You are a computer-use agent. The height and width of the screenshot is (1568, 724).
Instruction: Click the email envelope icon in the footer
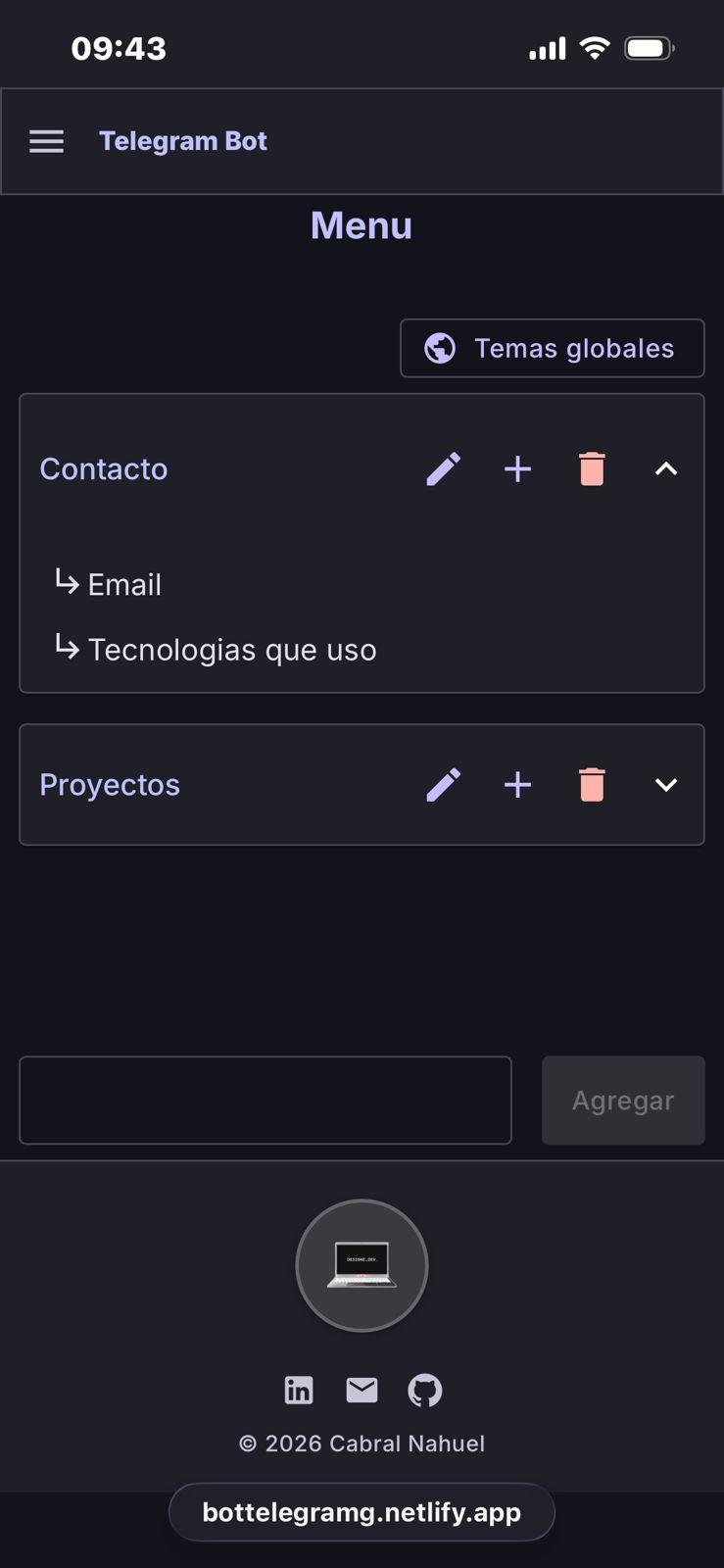(x=362, y=1390)
